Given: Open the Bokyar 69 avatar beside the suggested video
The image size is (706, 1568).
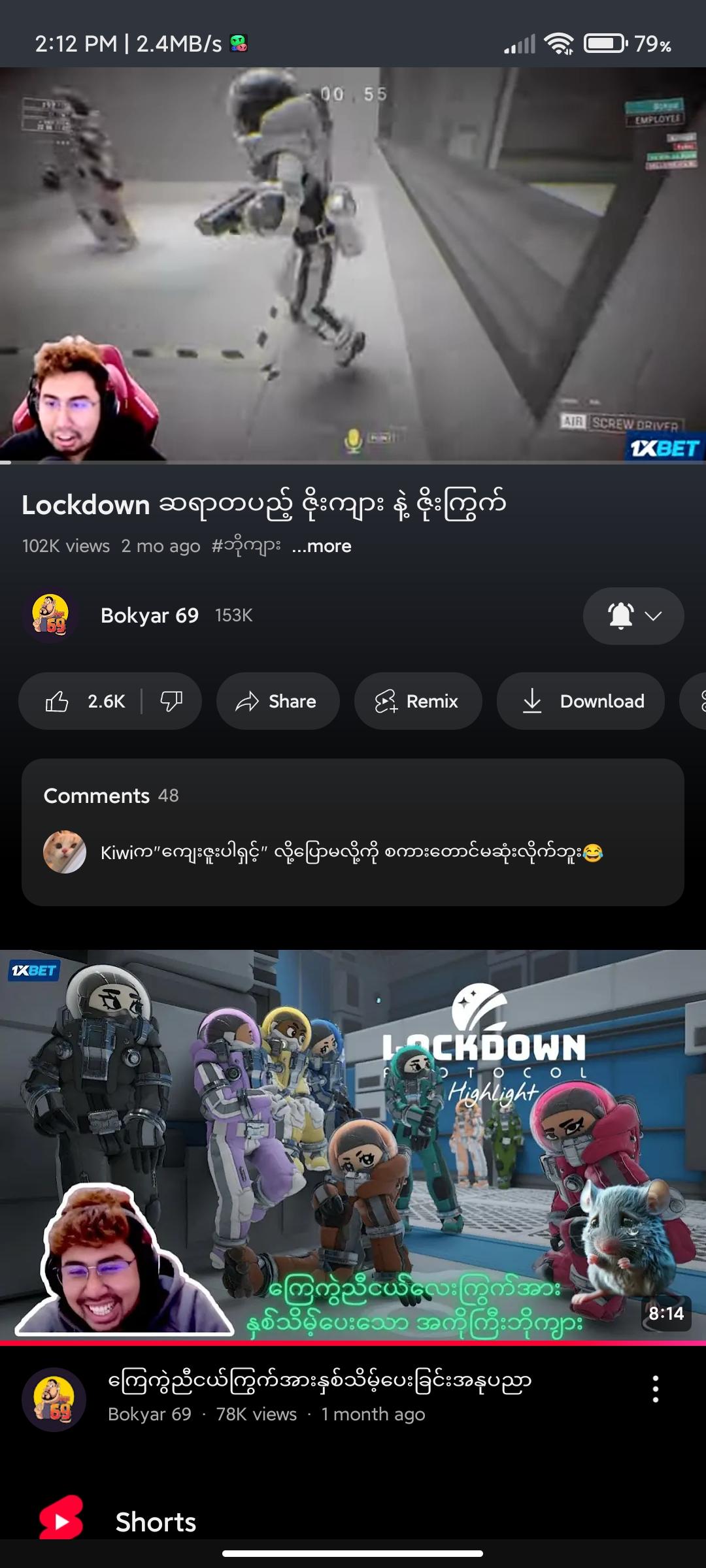Looking at the screenshot, I should pyautogui.click(x=54, y=1399).
